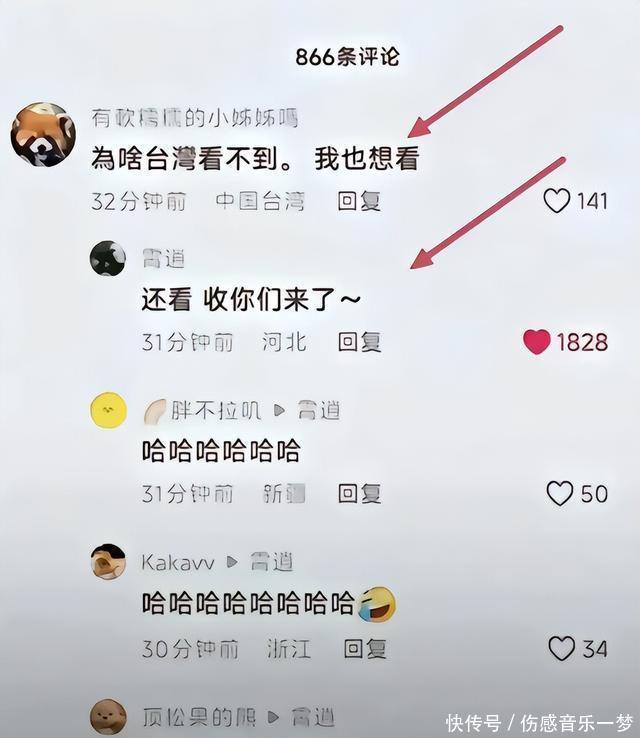Open the bear avatar at the bottom
The width and height of the screenshot is (640, 738).
(x=108, y=717)
